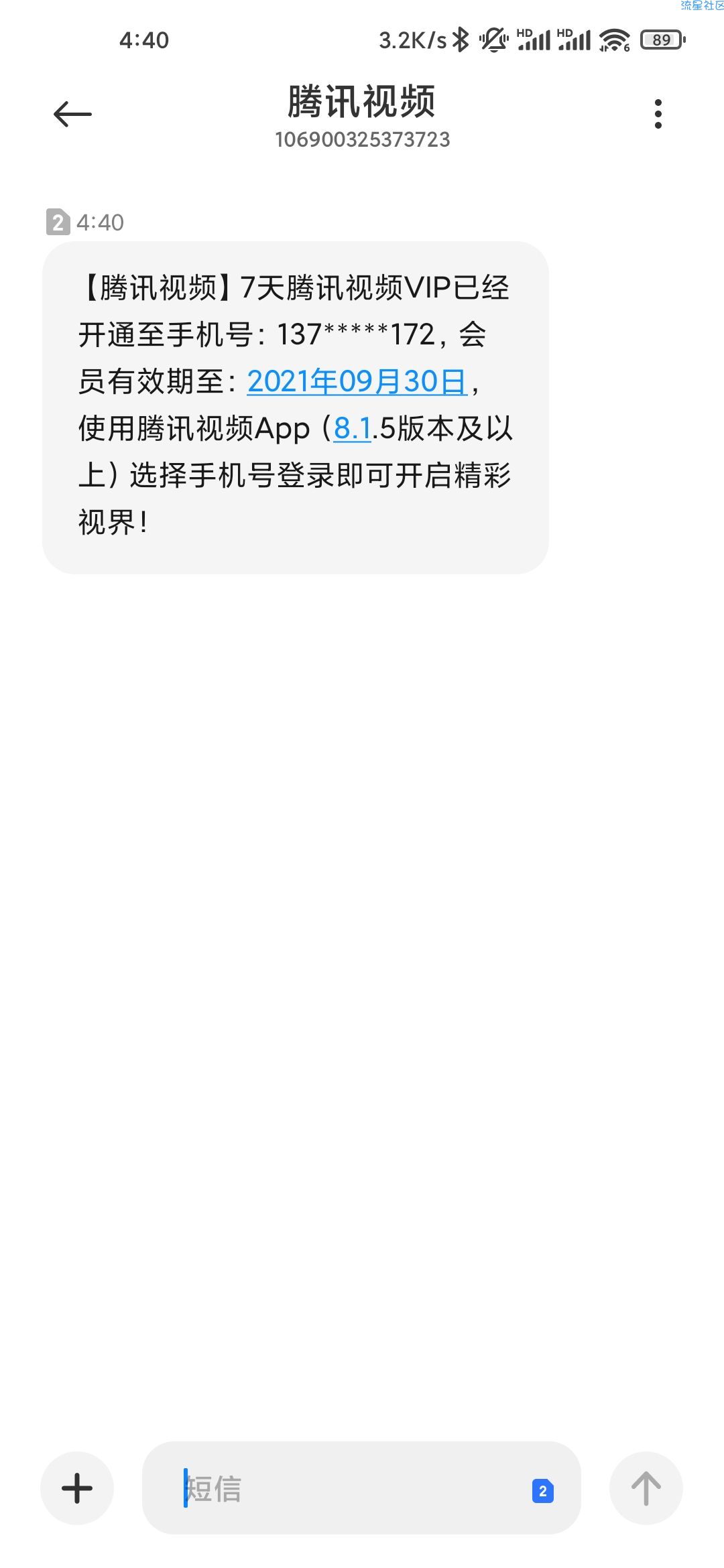This screenshot has height=1568, width=724.
Task: Switch the SIM 2 selector in input
Action: click(542, 1491)
